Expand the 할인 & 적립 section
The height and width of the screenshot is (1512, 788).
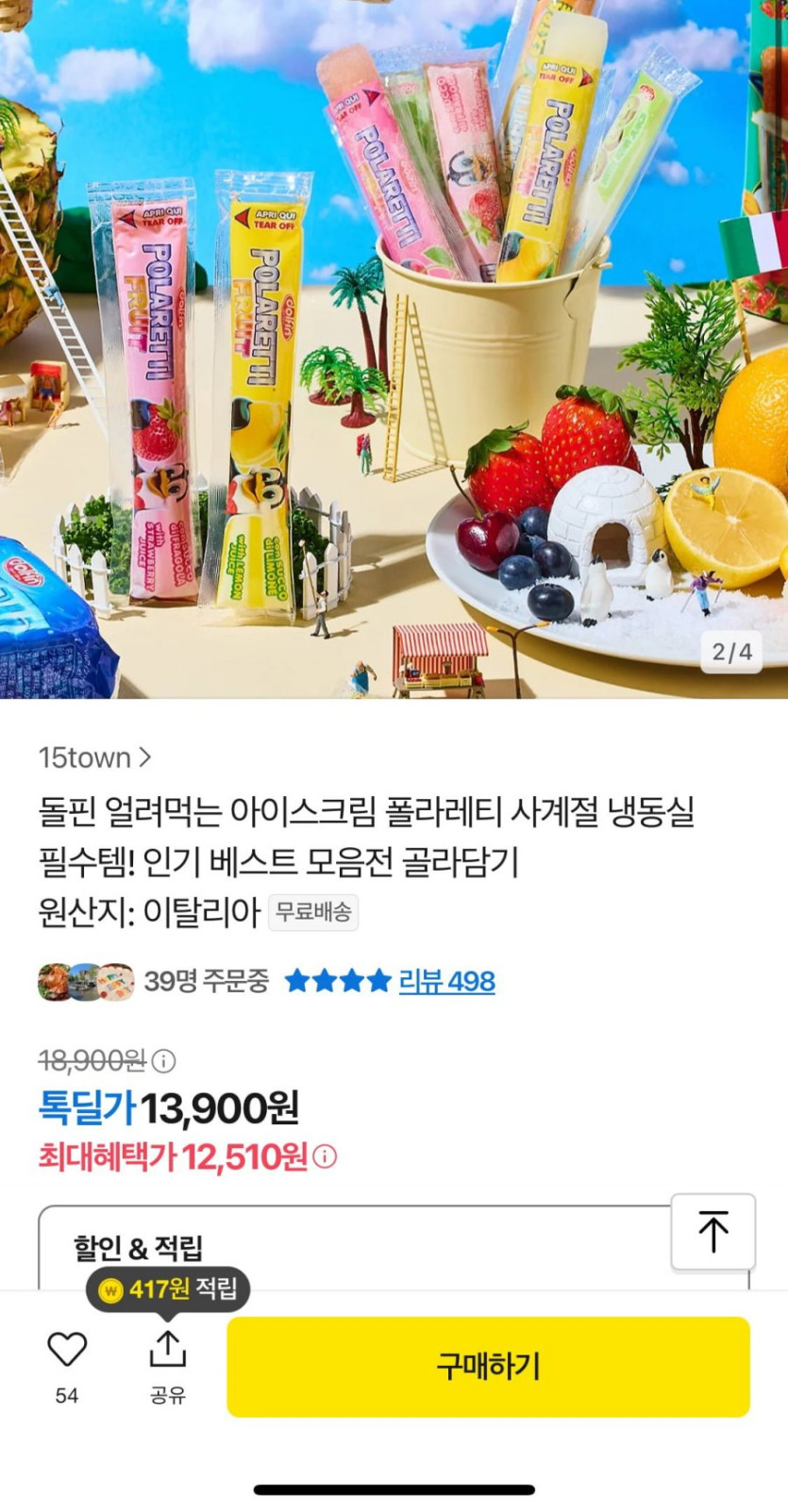pos(139,1249)
